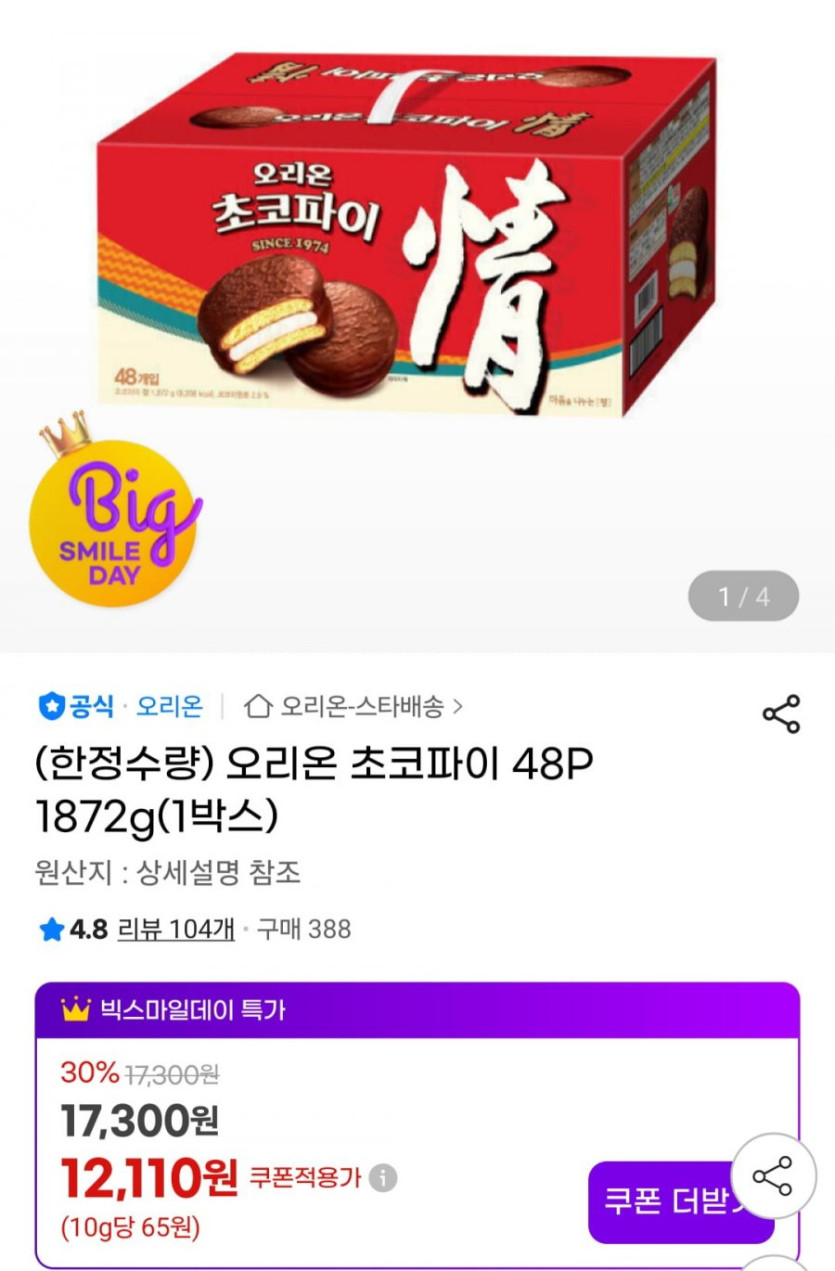Open the 리뷰 104개 reviews link

click(176, 929)
